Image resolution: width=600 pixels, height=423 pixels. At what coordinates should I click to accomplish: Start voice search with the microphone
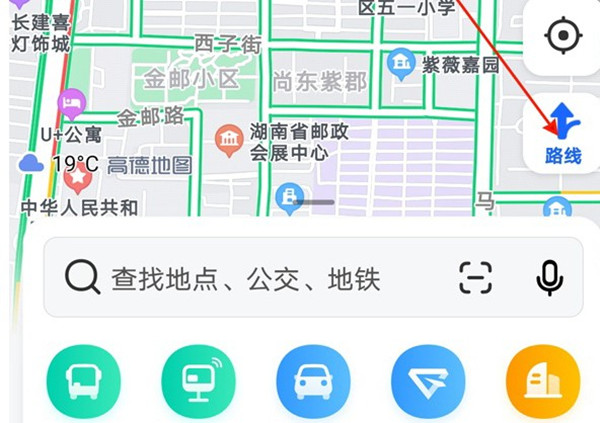549,277
